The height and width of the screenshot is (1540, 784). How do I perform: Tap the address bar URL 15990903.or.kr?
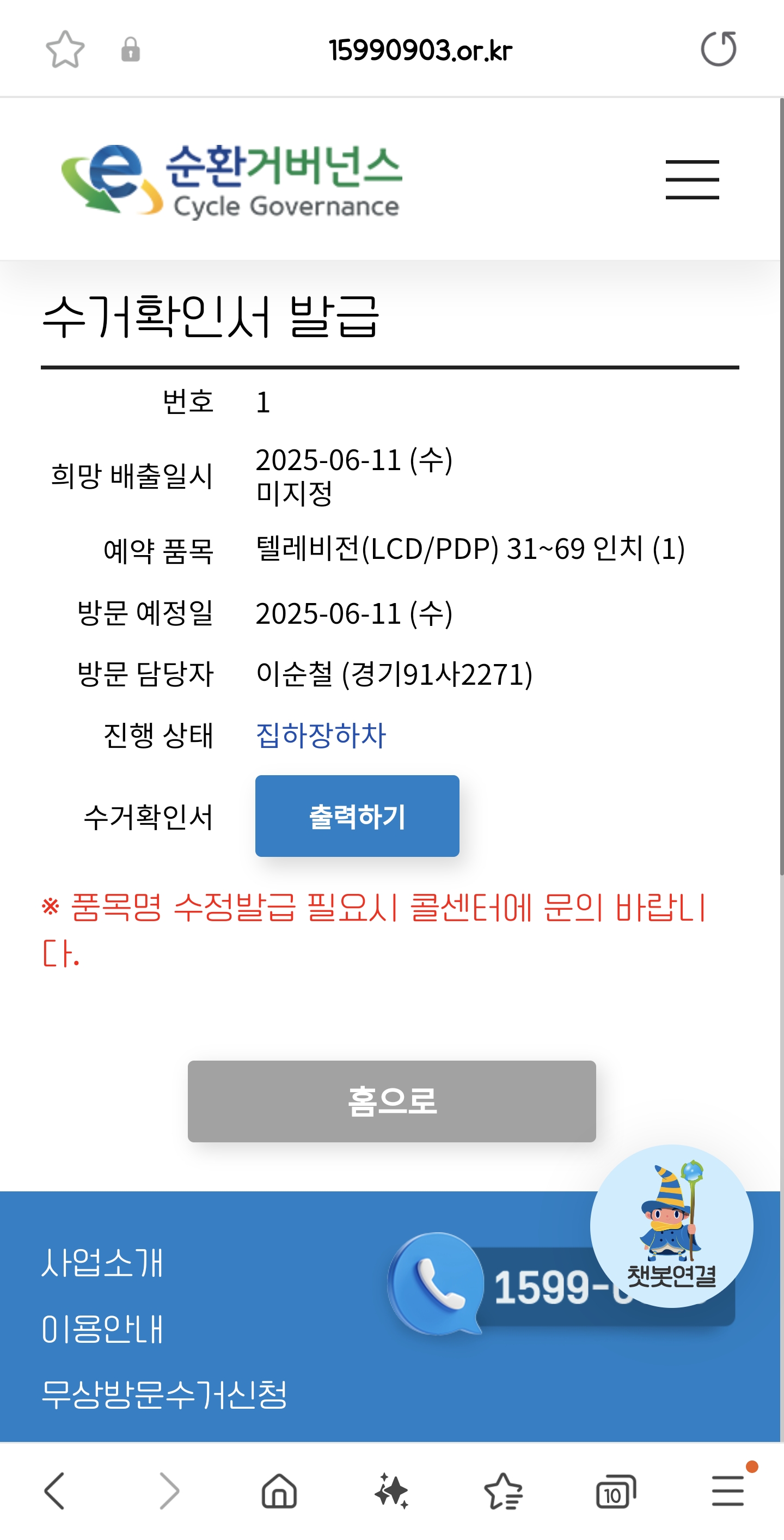pos(420,50)
